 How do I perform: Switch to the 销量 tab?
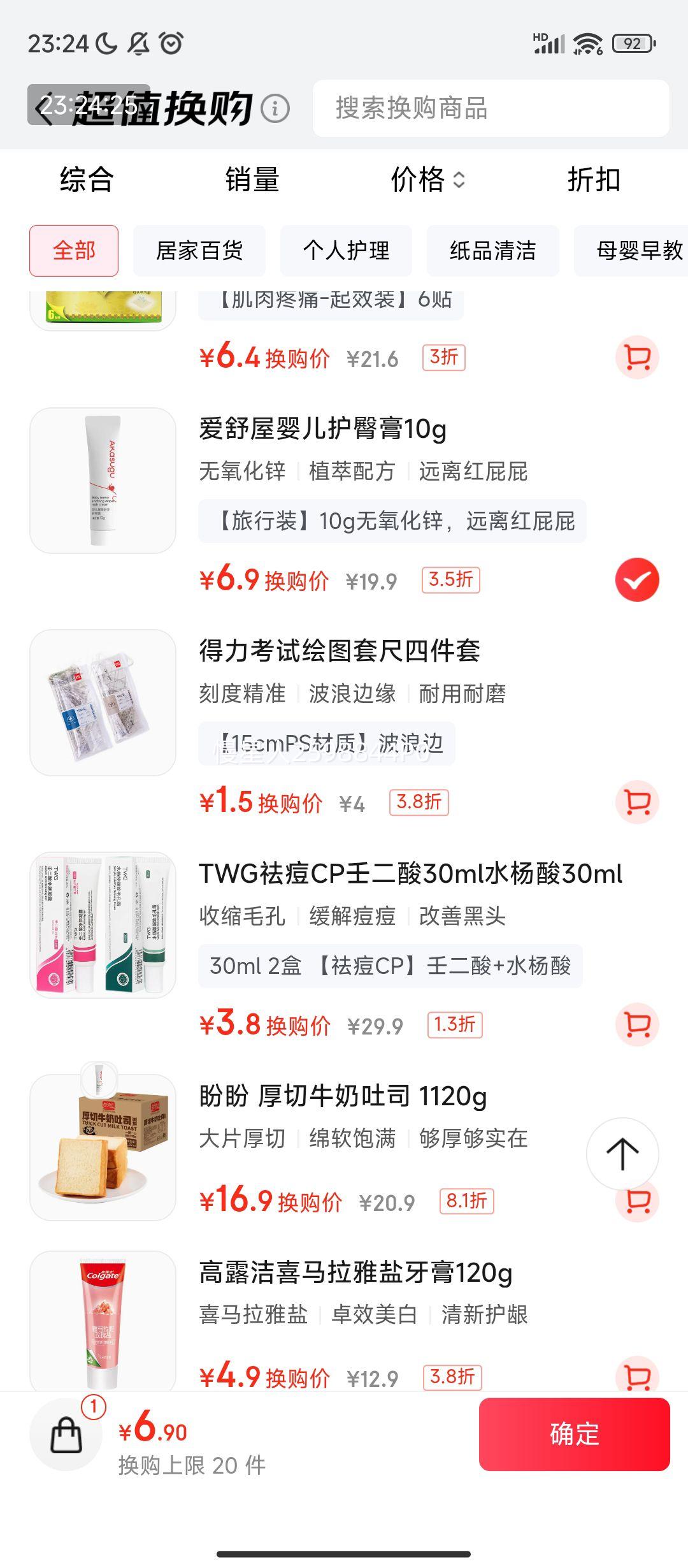(252, 180)
